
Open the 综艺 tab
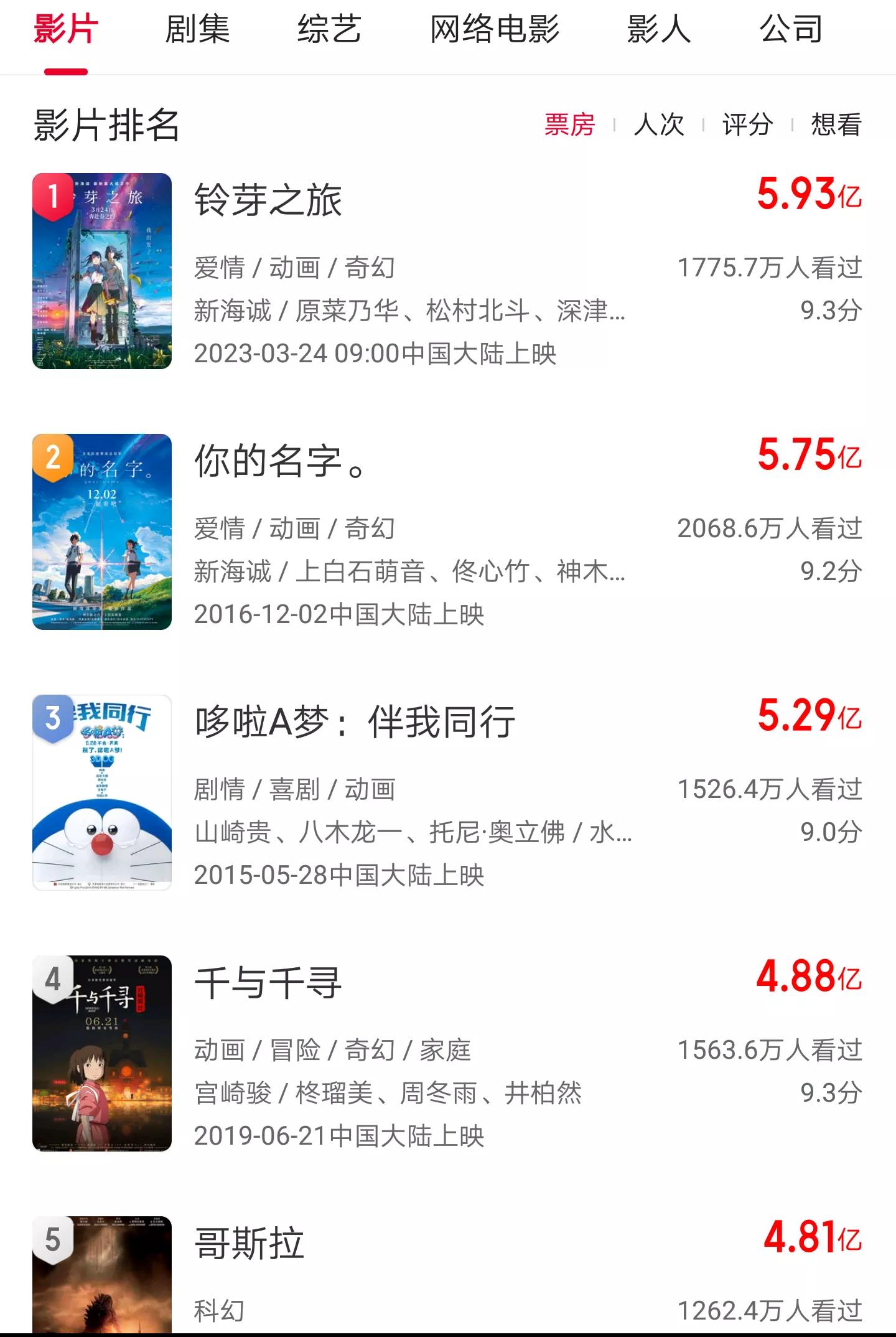click(x=329, y=29)
